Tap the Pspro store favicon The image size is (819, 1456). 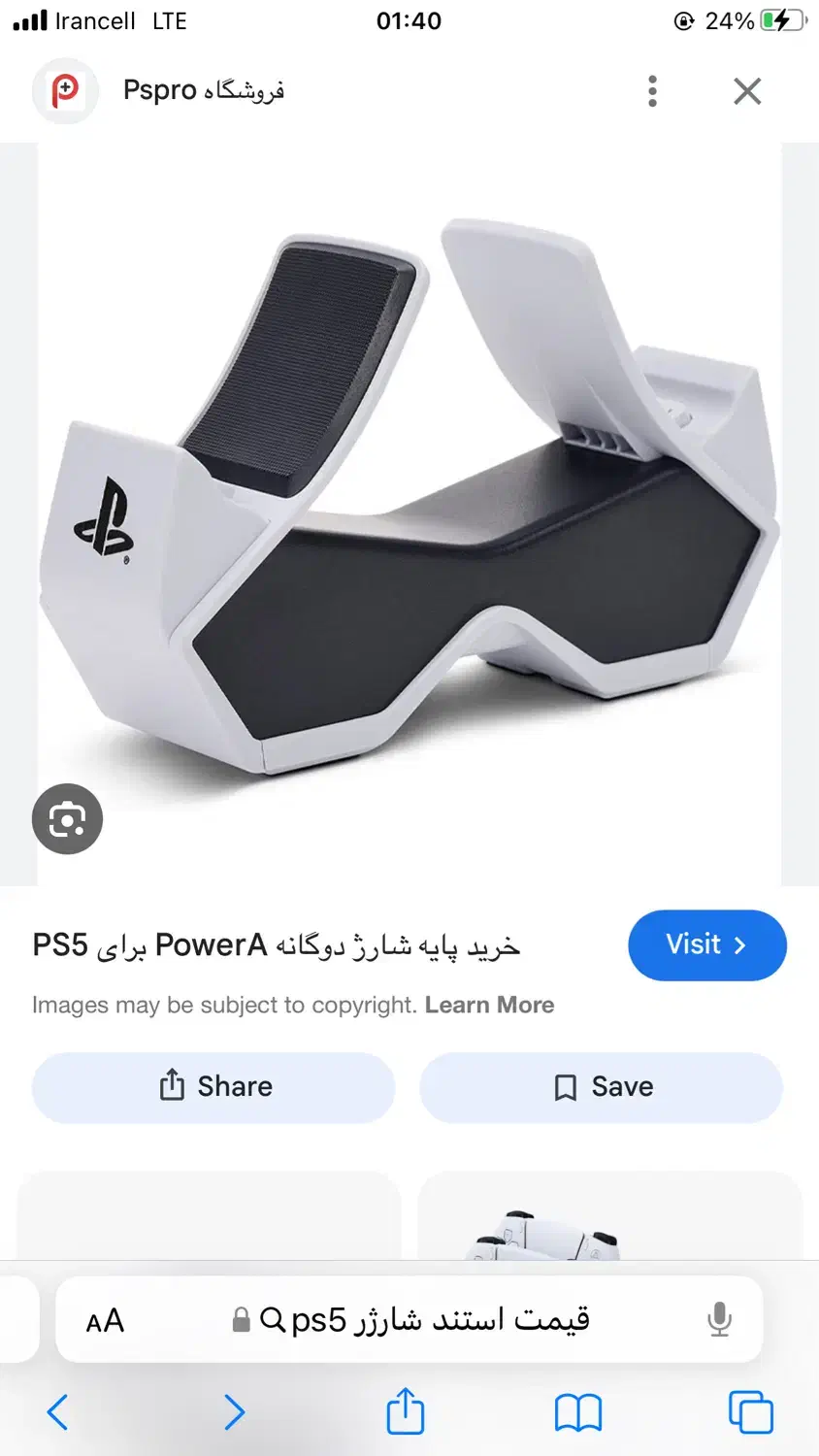(64, 90)
